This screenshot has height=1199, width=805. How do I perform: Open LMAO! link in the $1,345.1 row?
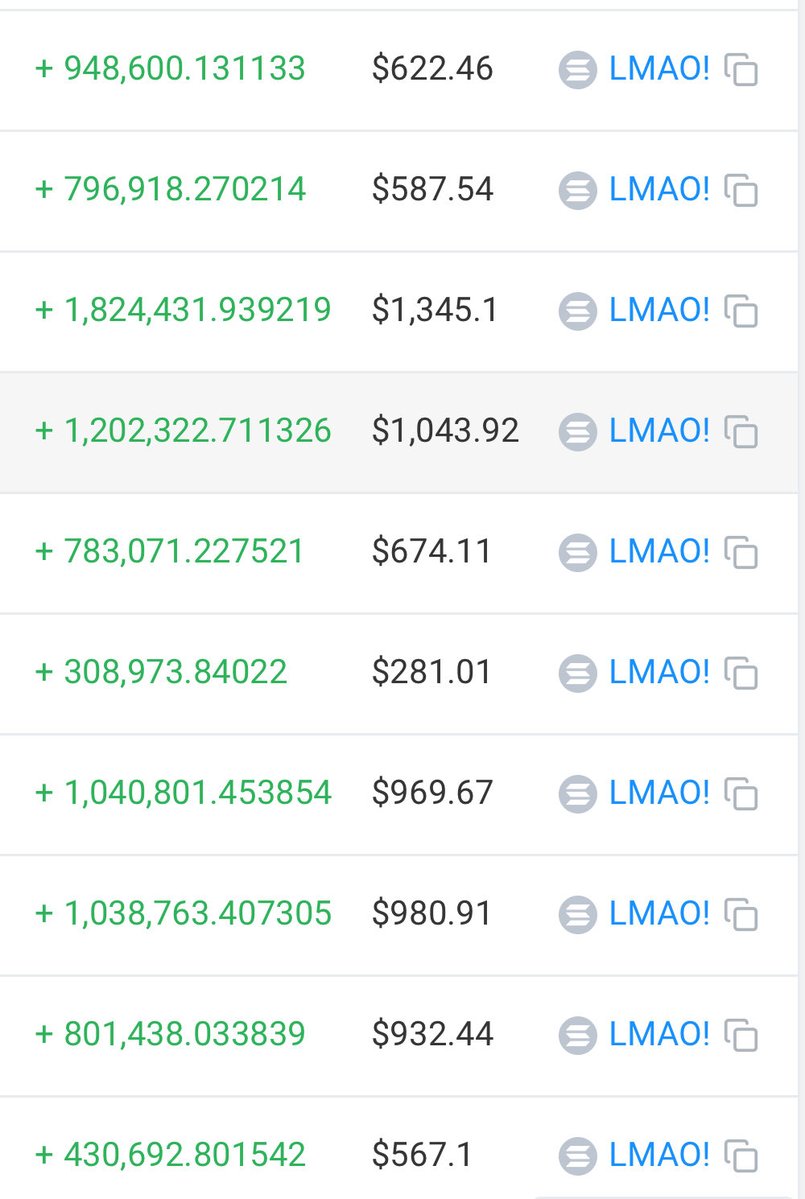(x=659, y=310)
